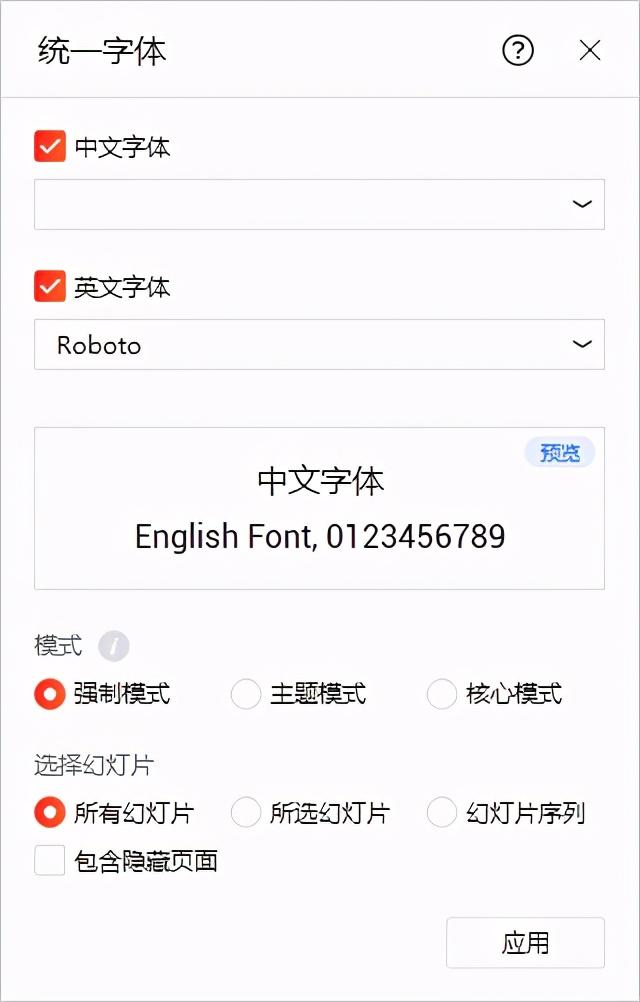Image resolution: width=640 pixels, height=1002 pixels.
Task: Open the help question mark icon
Action: pos(517,50)
